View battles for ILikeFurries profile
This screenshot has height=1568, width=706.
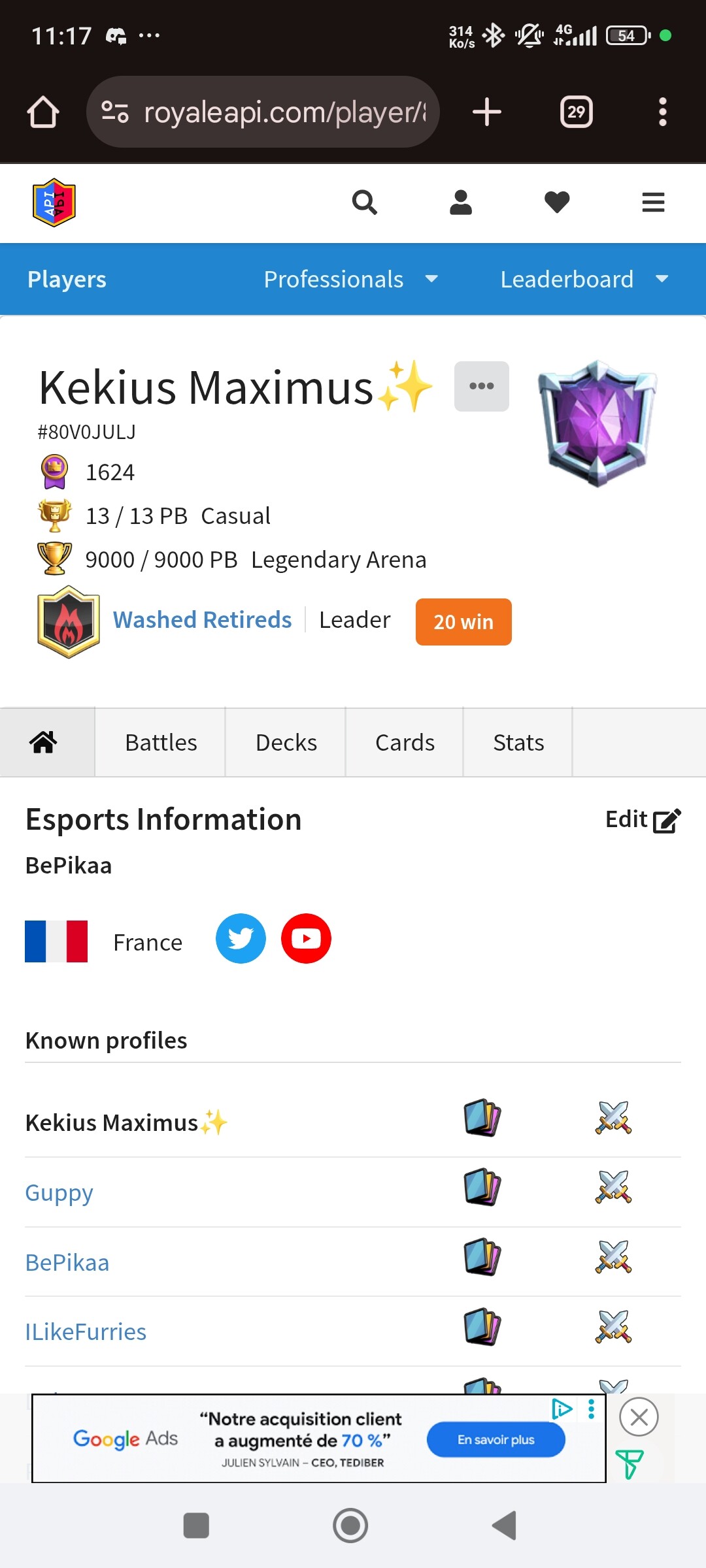click(613, 1327)
